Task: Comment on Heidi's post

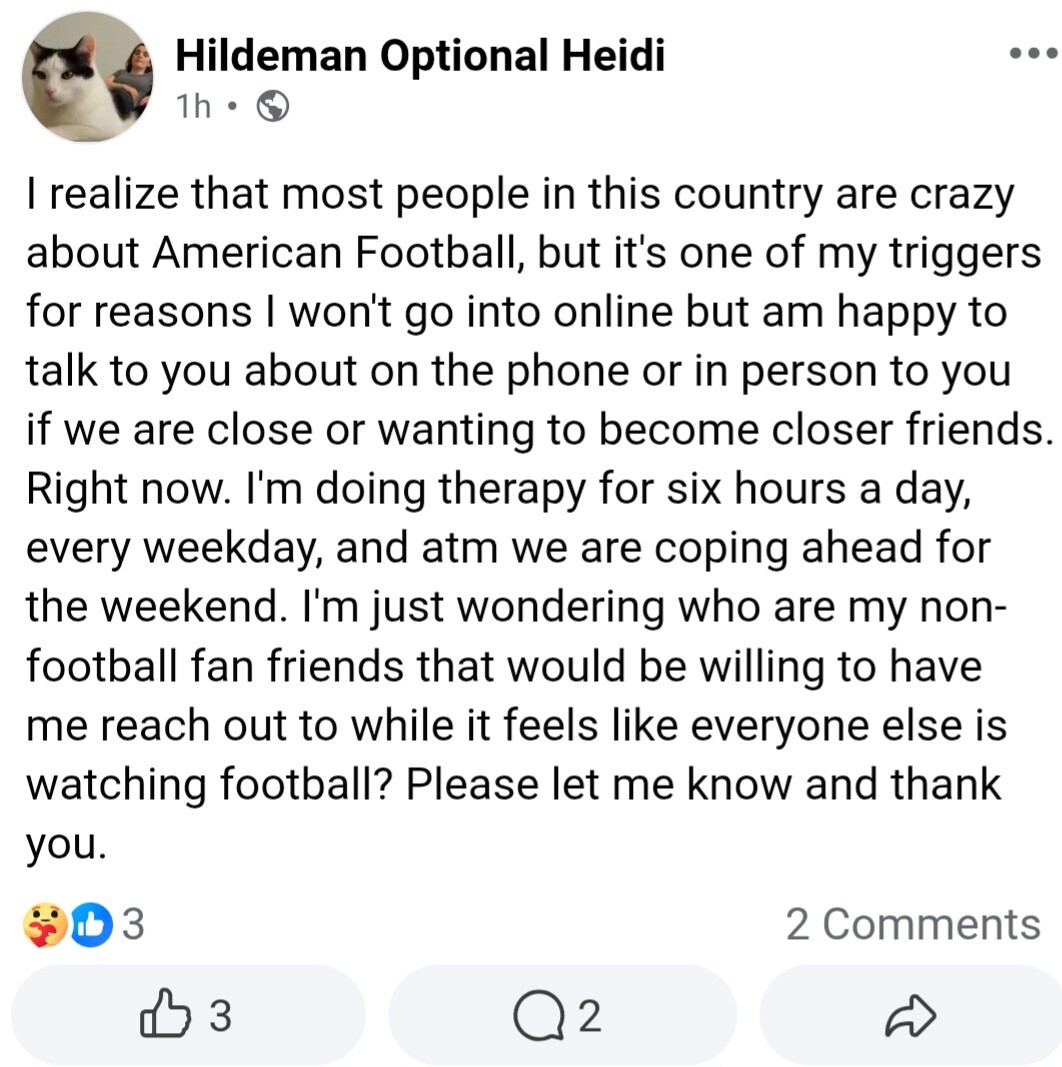Action: (560, 1016)
